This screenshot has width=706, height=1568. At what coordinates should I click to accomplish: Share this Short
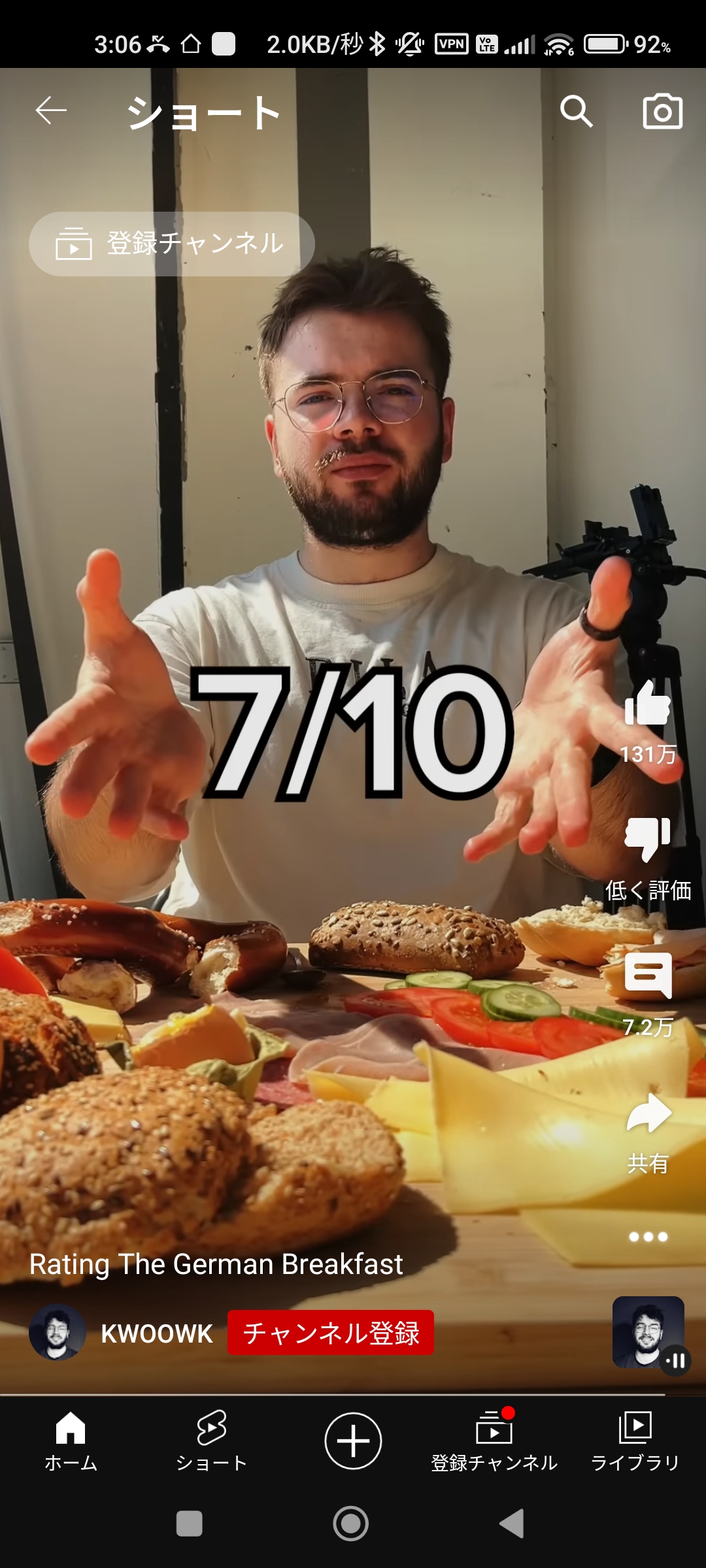pos(647,1113)
